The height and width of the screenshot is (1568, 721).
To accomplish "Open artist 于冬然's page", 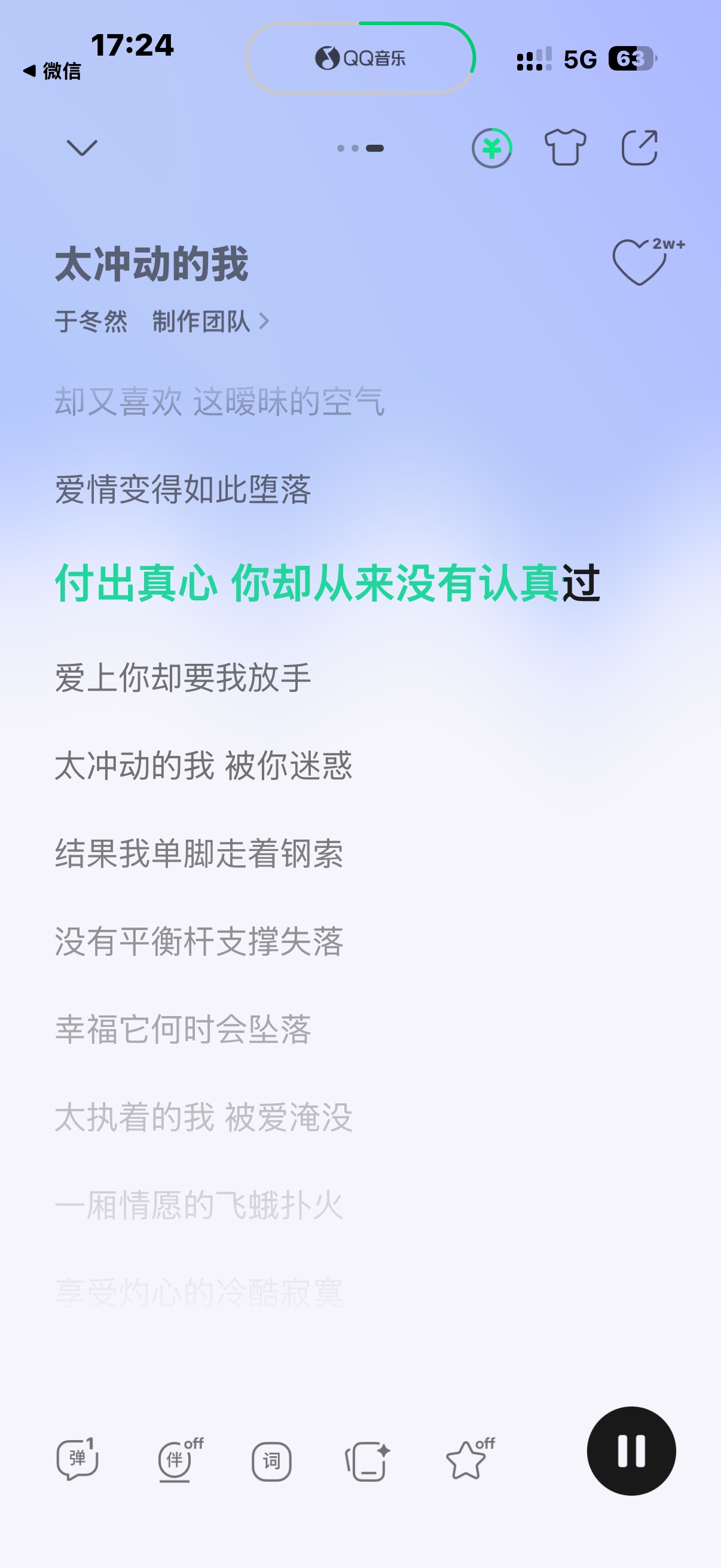I will (x=91, y=321).
